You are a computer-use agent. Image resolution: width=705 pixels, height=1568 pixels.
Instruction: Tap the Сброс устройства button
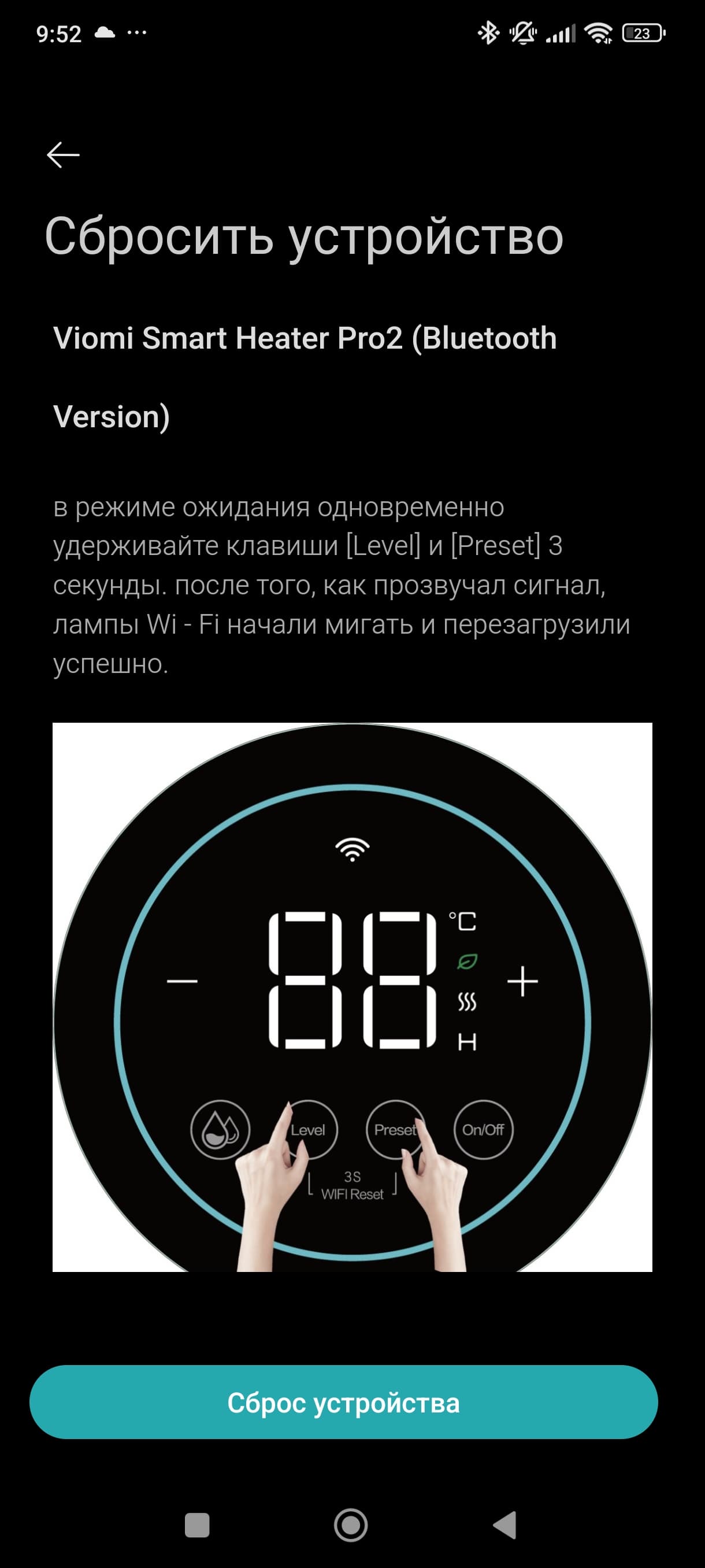pyautogui.click(x=344, y=1403)
